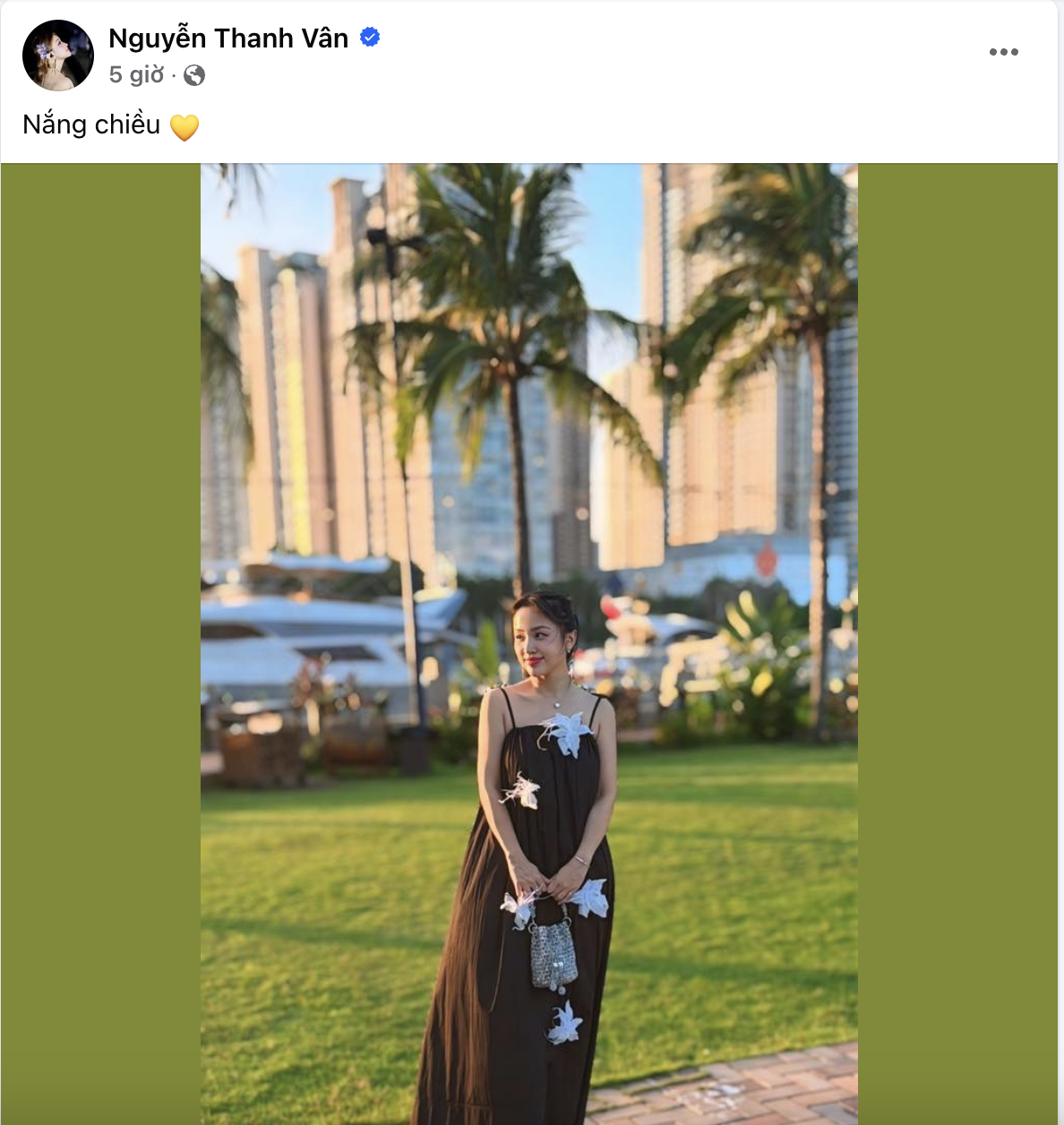Open the Nguyễn Thanh Vân profile name link

[228, 38]
